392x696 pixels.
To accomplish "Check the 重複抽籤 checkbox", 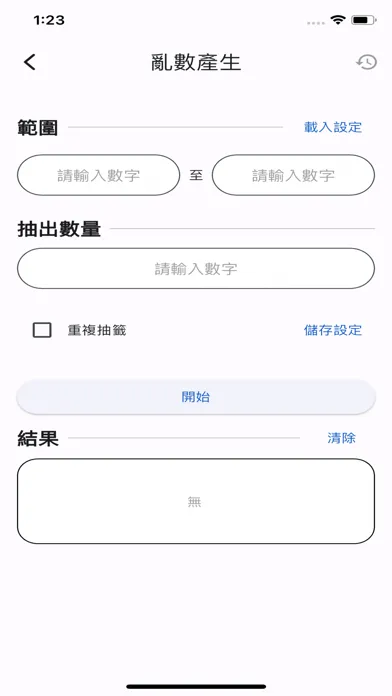I will point(42,330).
